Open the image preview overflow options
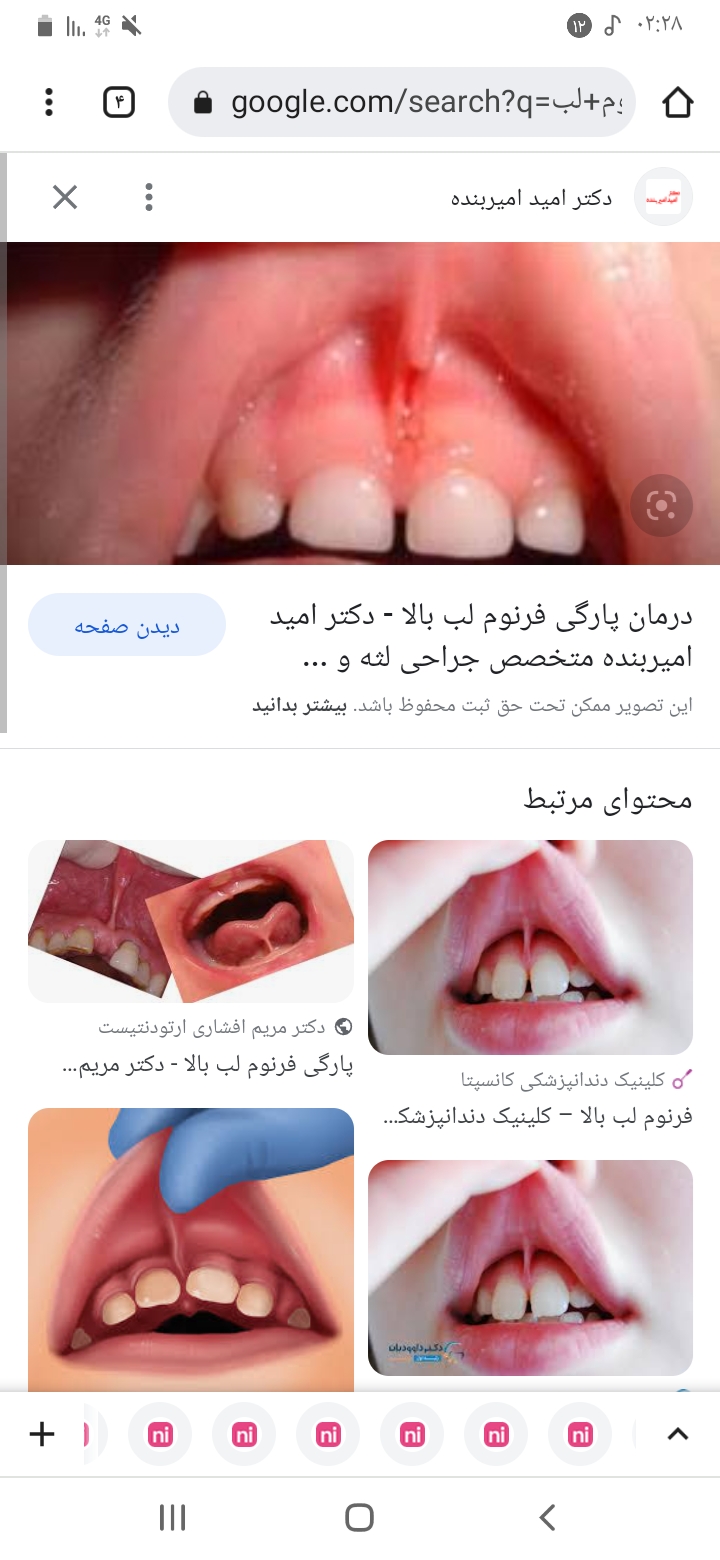This screenshot has width=720, height=1560. coord(148,197)
